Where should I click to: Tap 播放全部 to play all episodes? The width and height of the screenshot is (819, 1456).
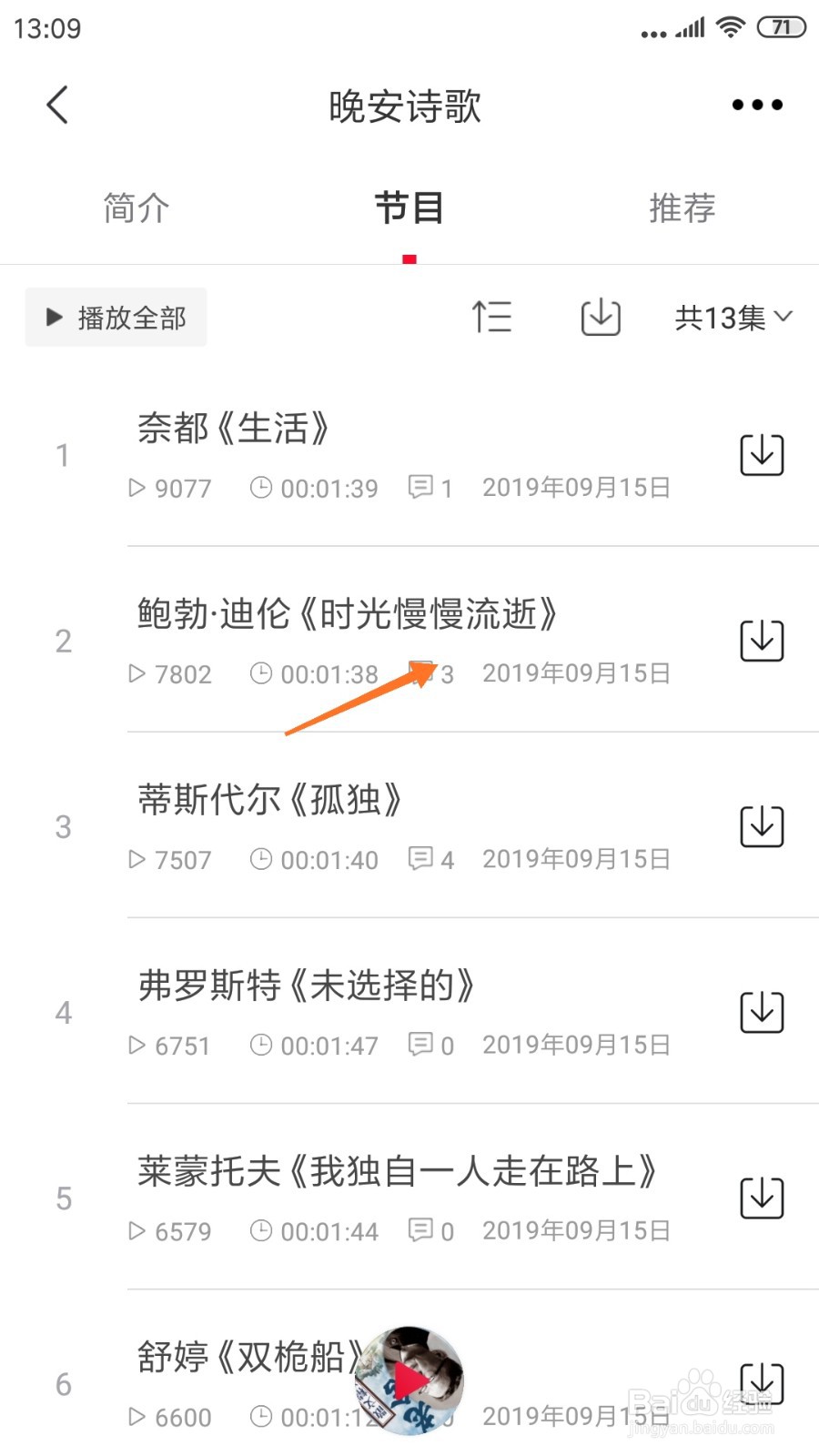116,318
